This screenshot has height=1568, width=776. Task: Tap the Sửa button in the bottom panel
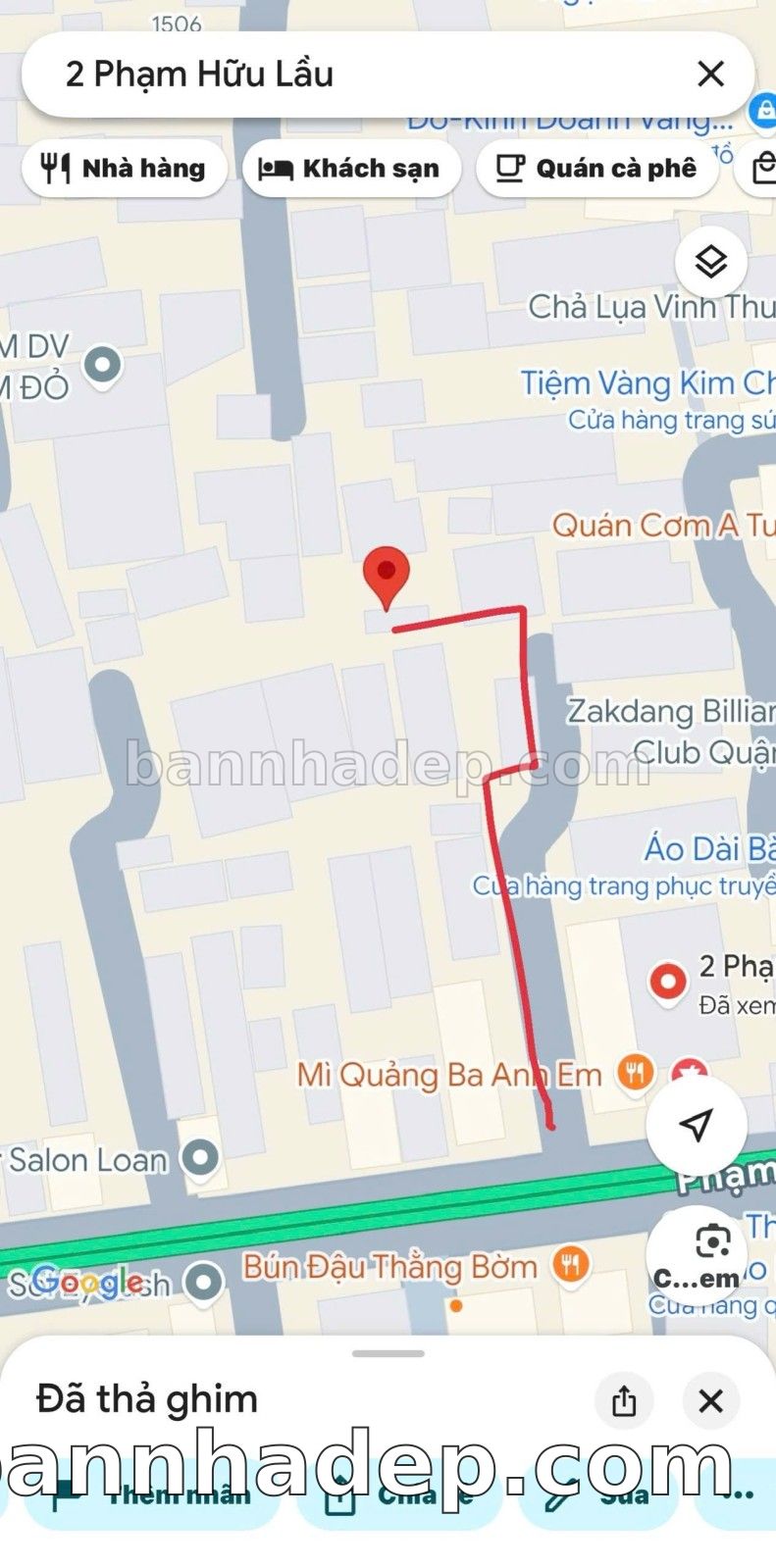pos(598,1495)
